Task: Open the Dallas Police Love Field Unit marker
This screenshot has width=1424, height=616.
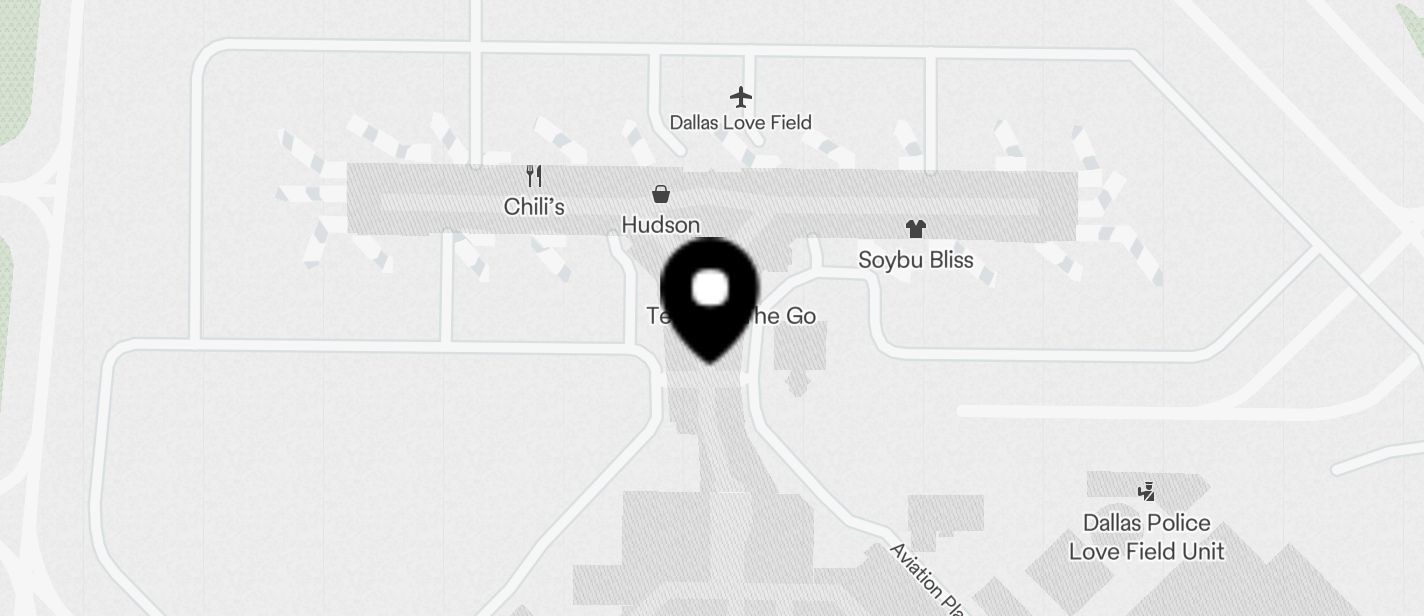Action: [1147, 491]
